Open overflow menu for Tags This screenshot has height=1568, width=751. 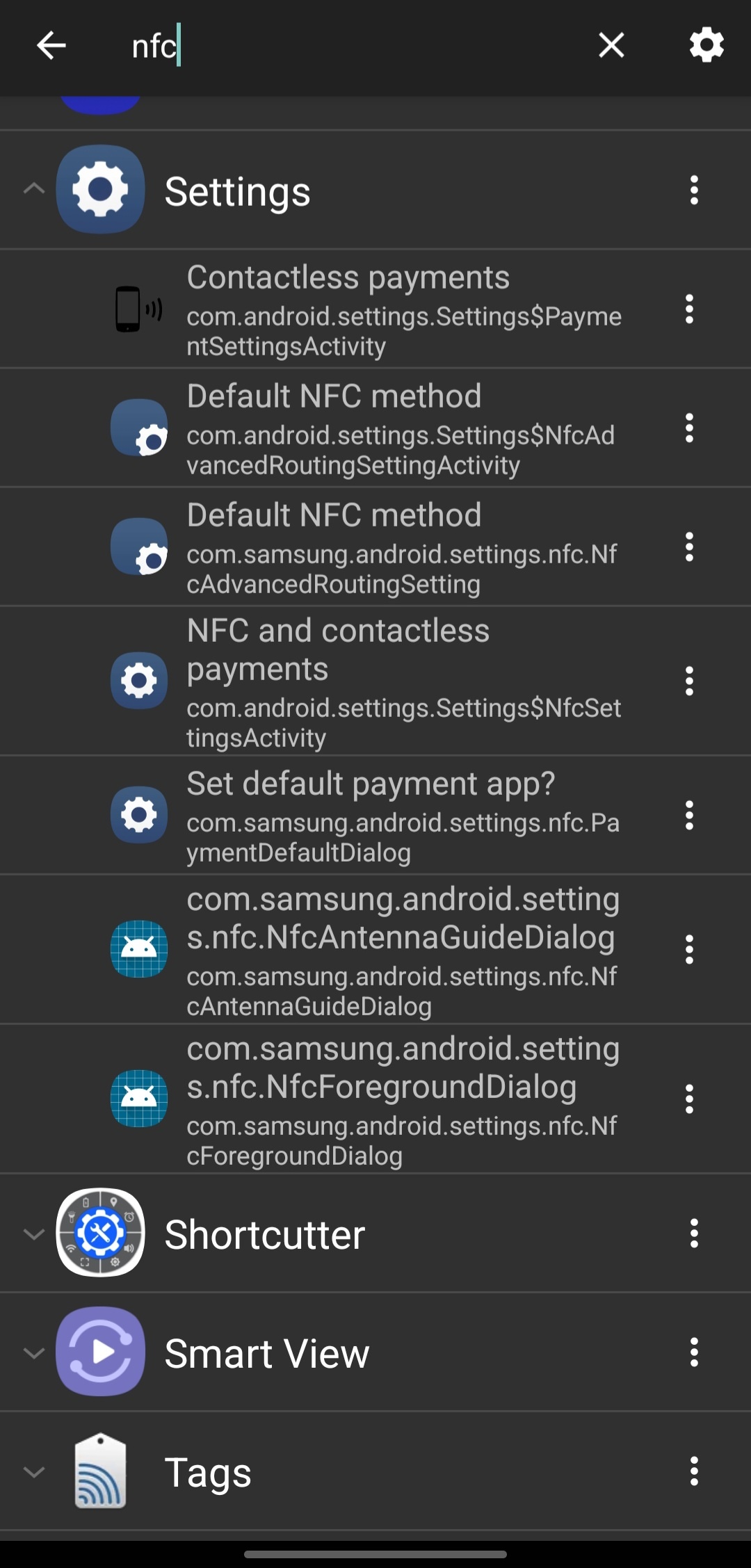(x=694, y=1472)
